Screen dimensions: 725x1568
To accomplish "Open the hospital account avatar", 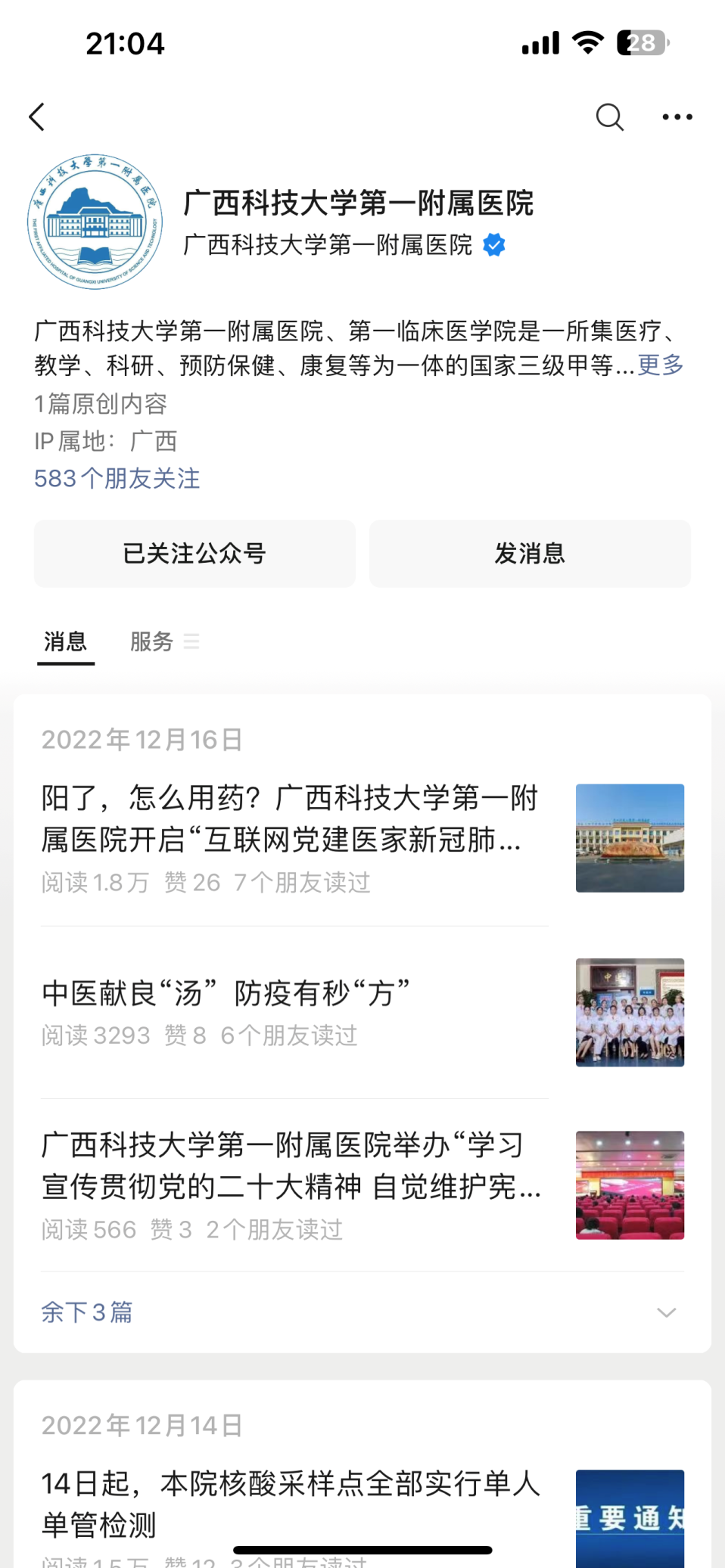I will click(x=95, y=222).
